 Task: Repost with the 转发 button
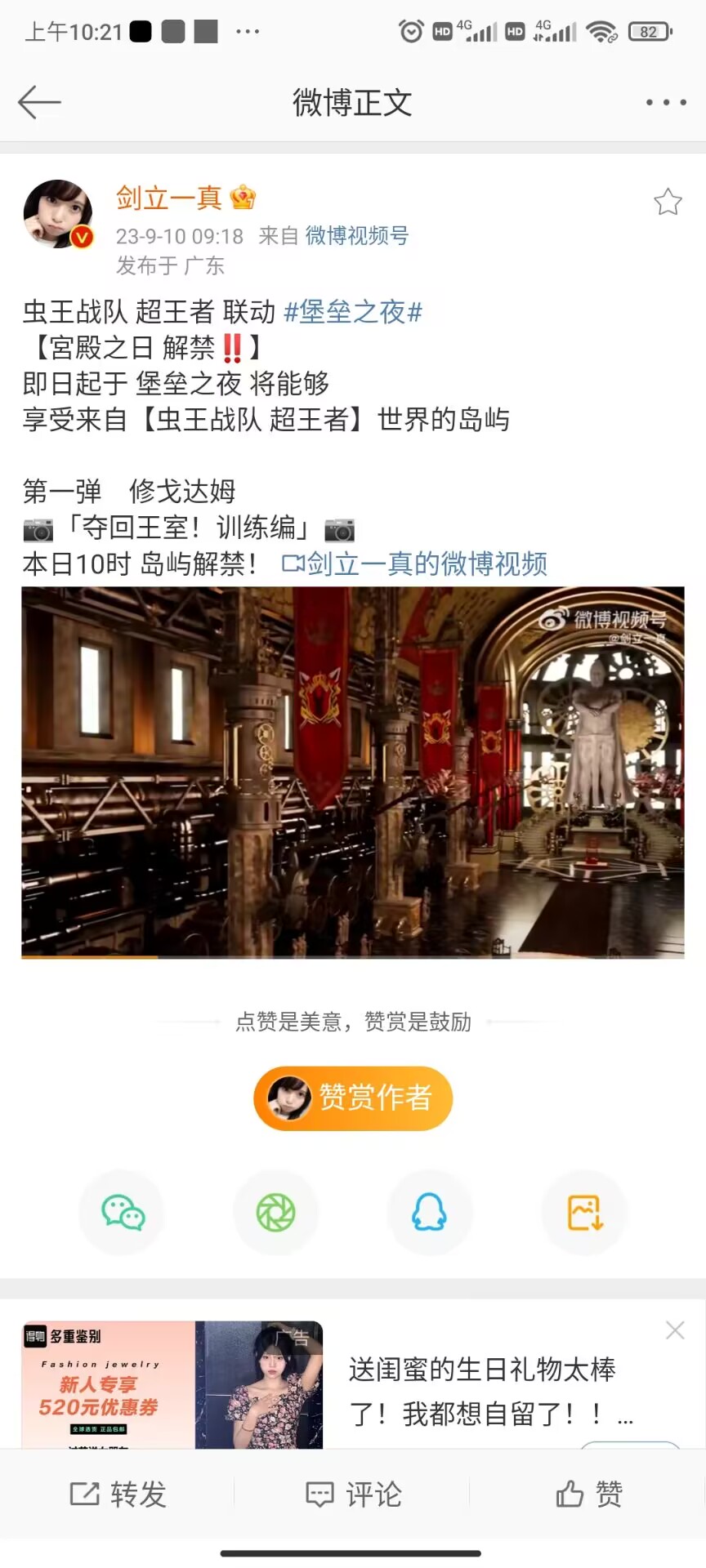pos(118,1494)
